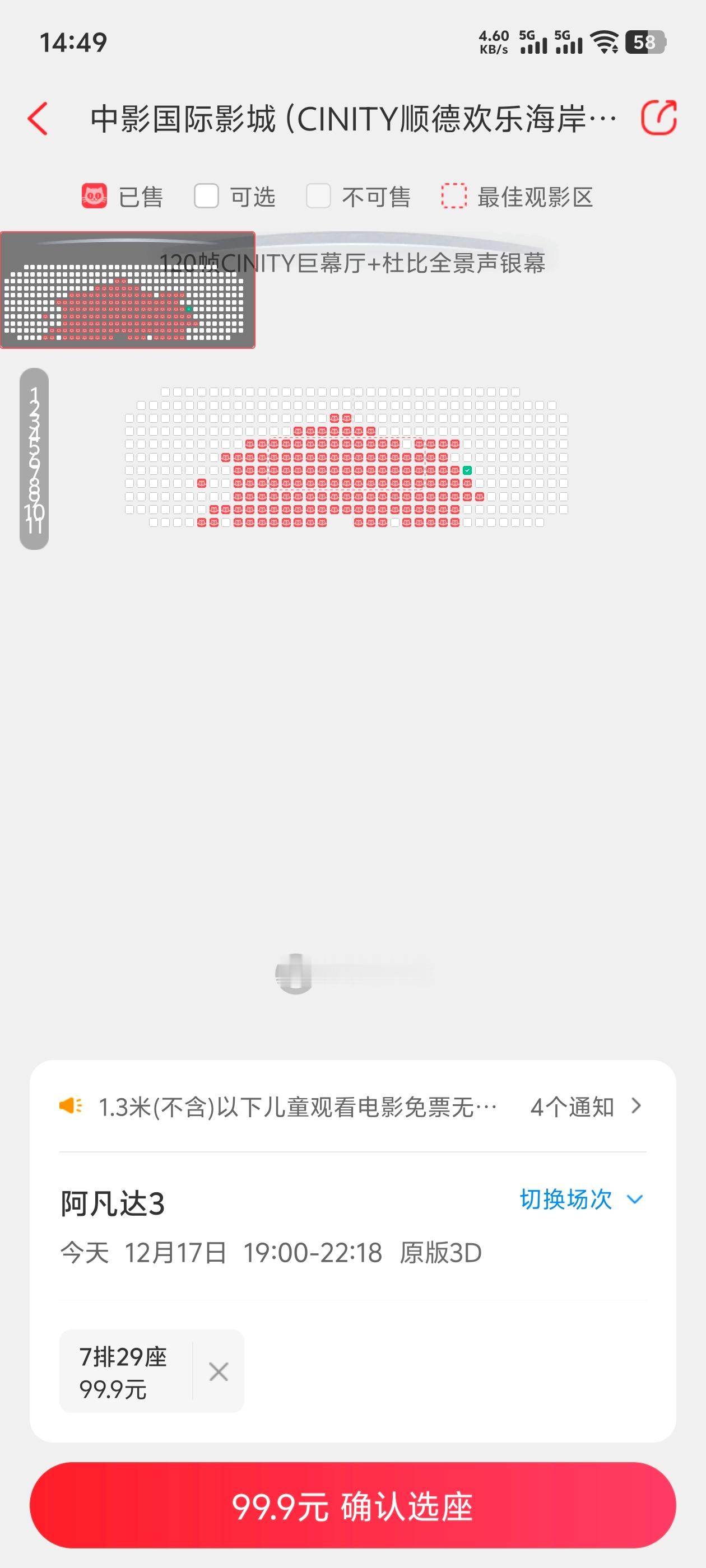Select the green checked seat in the map
The height and width of the screenshot is (1568, 706).
(x=468, y=469)
